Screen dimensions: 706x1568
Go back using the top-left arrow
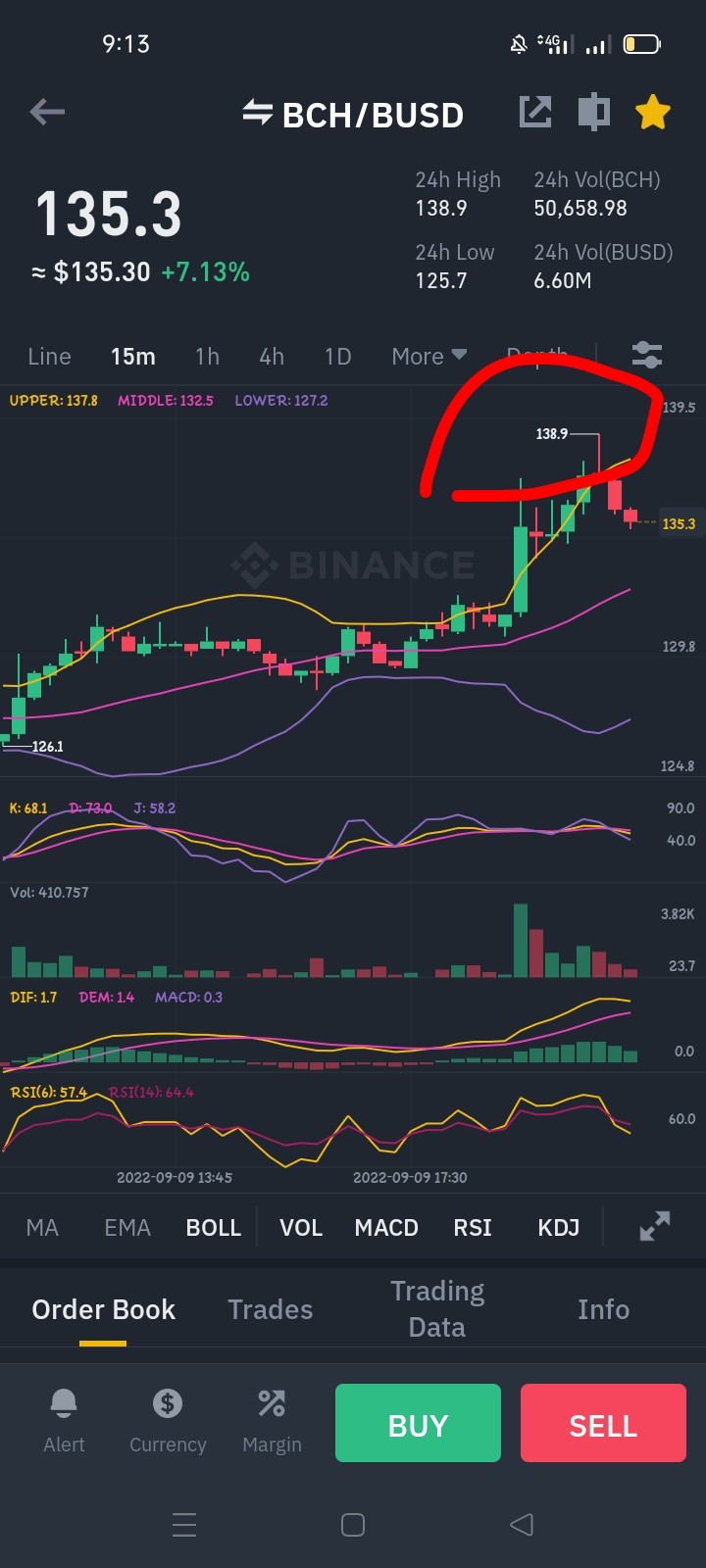[x=47, y=113]
